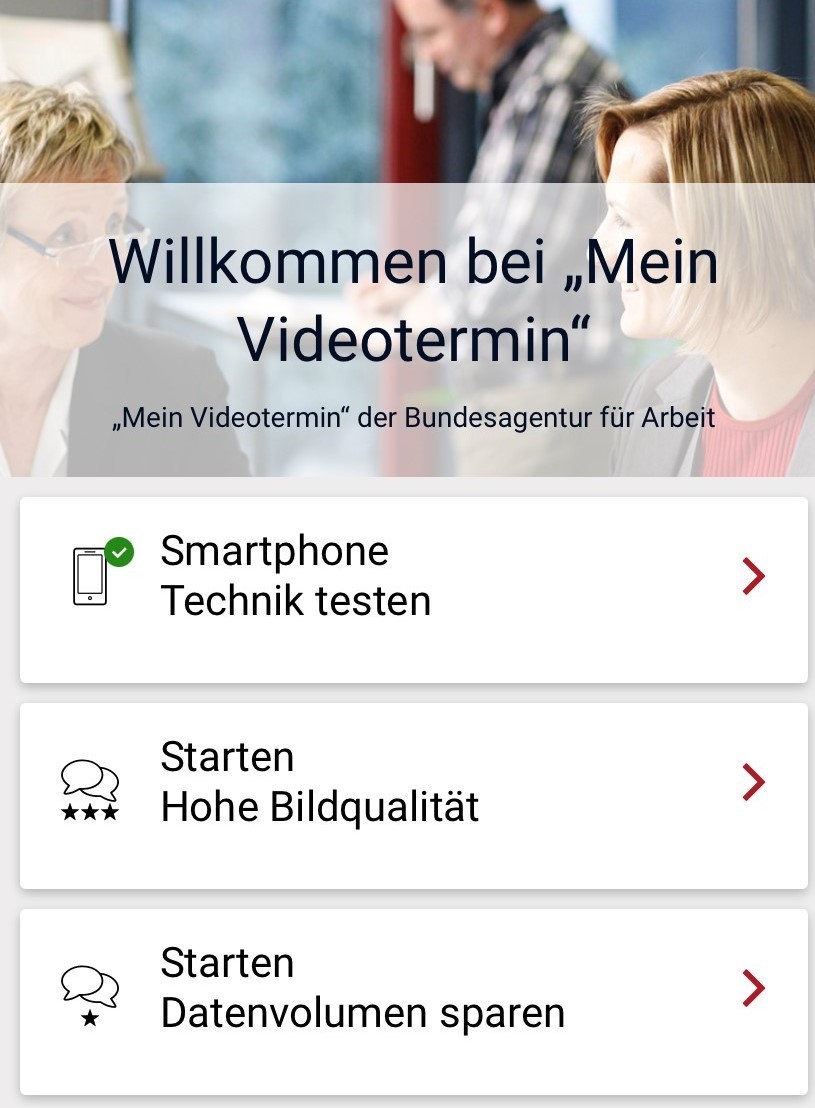Open Smartphone Technik testen card
This screenshot has width=815, height=1108.
pos(413,589)
